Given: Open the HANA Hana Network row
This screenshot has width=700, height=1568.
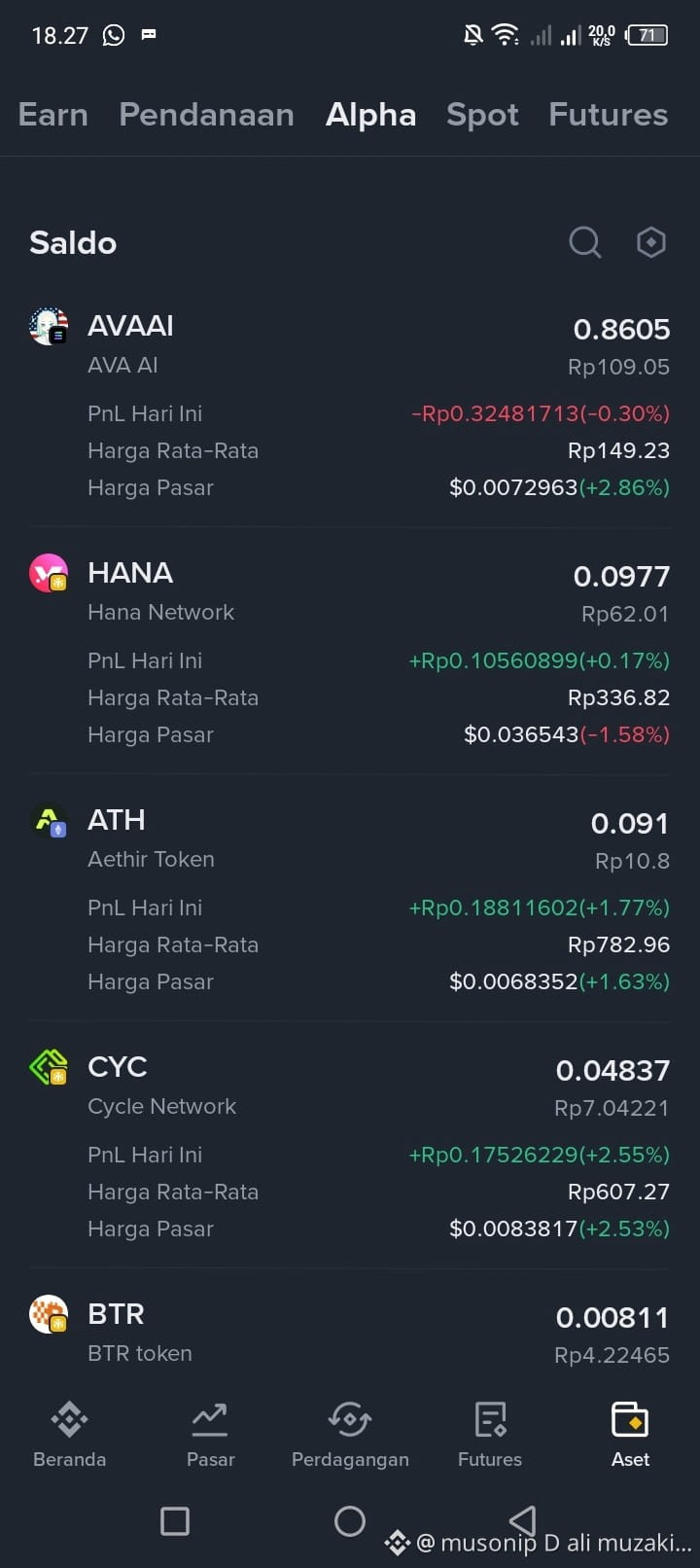Looking at the screenshot, I should pyautogui.click(x=350, y=653).
